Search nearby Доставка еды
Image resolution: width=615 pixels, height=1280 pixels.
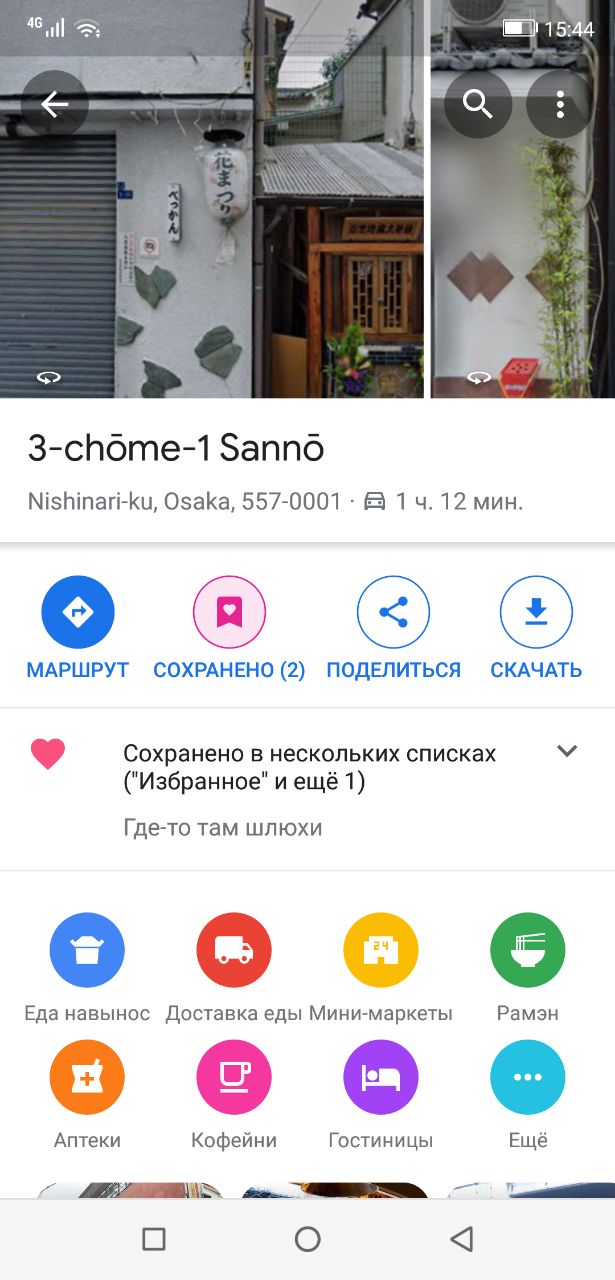[x=233, y=950]
